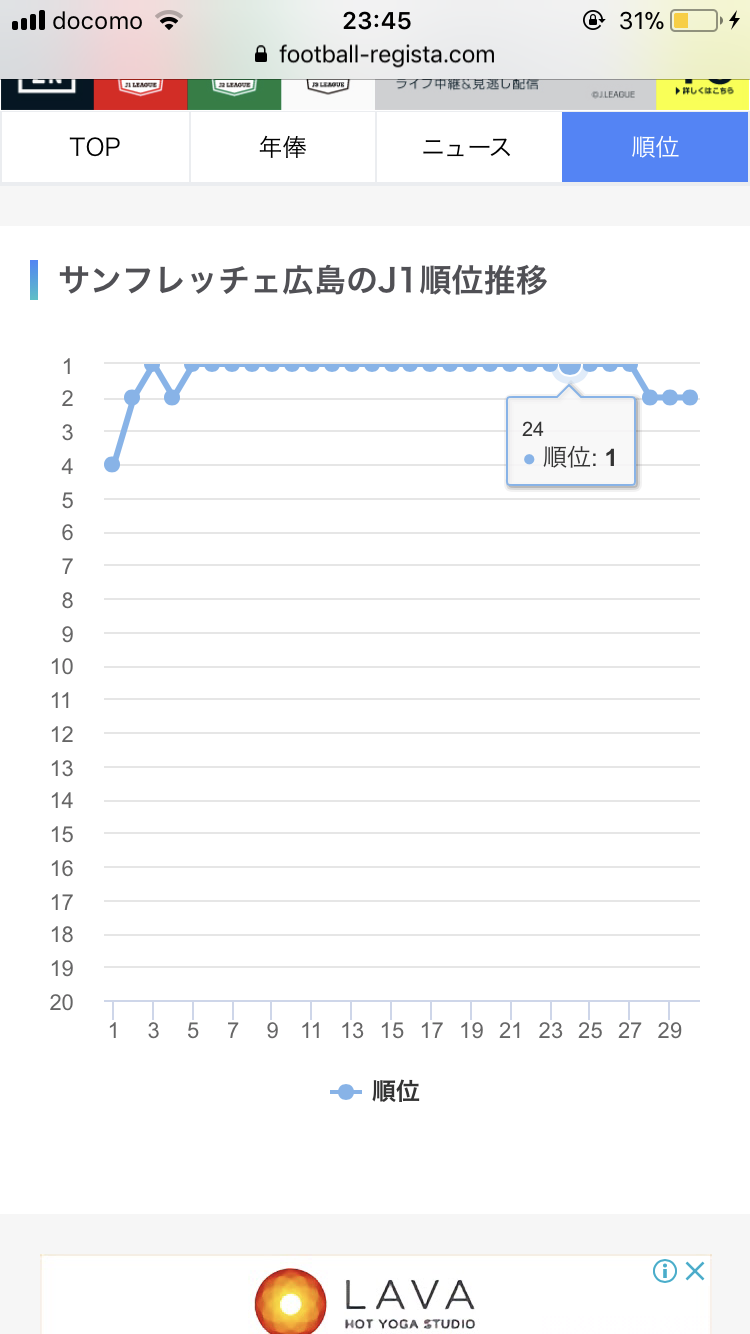Close the LAVA ad with the X
This screenshot has height=1334, width=750.
point(695,1271)
